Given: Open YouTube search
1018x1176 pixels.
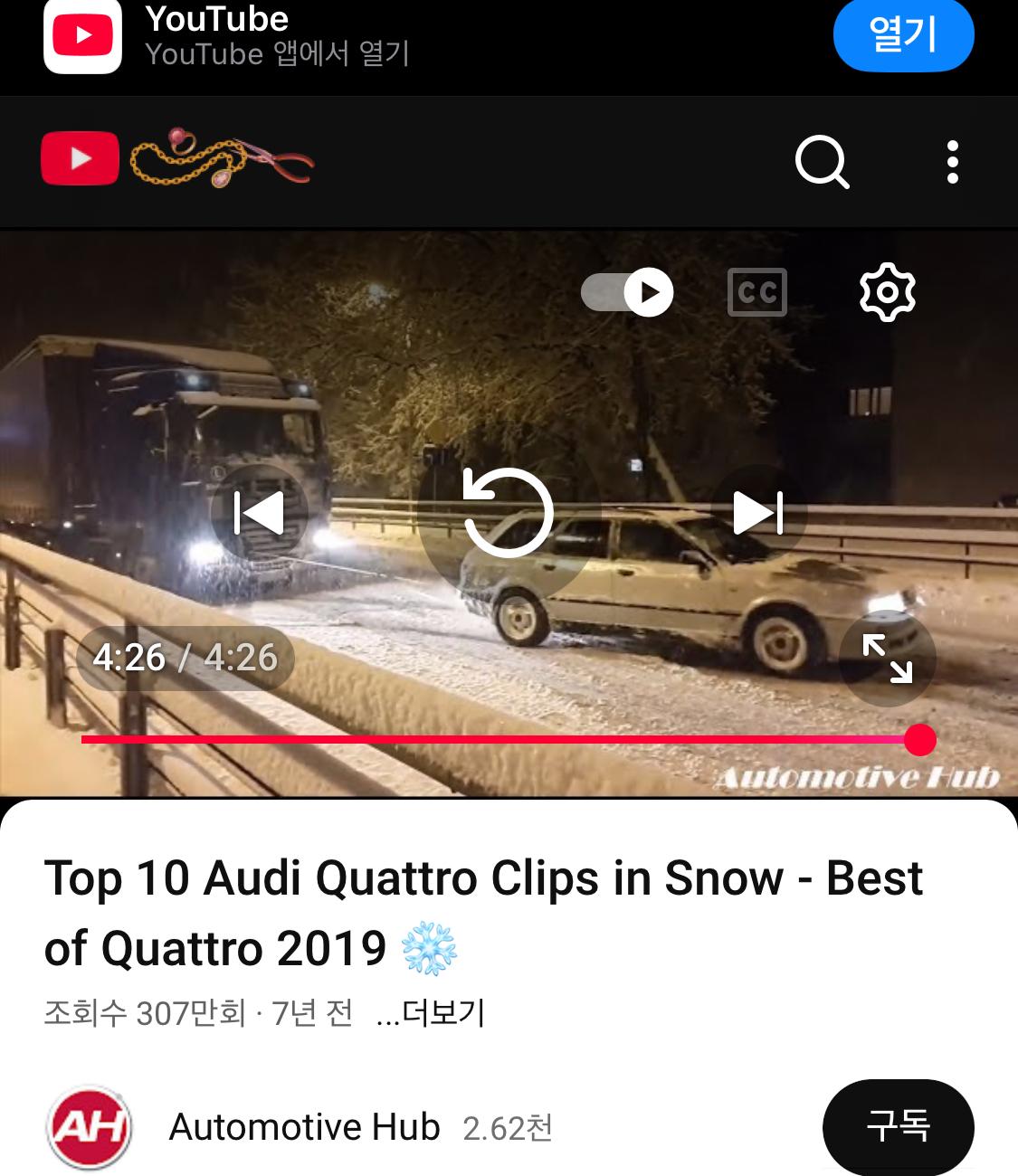Looking at the screenshot, I should tap(822, 162).
